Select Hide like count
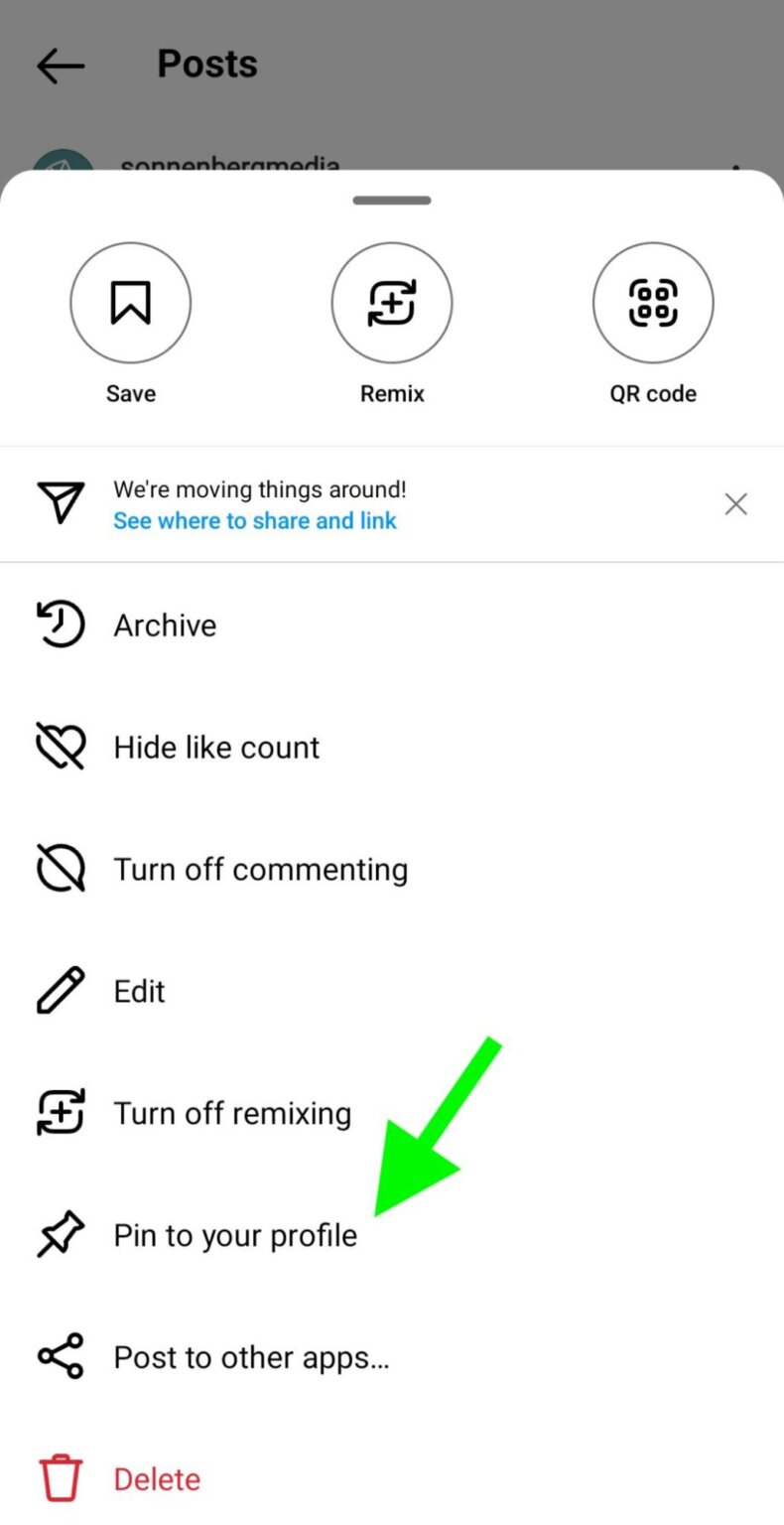 coord(216,748)
